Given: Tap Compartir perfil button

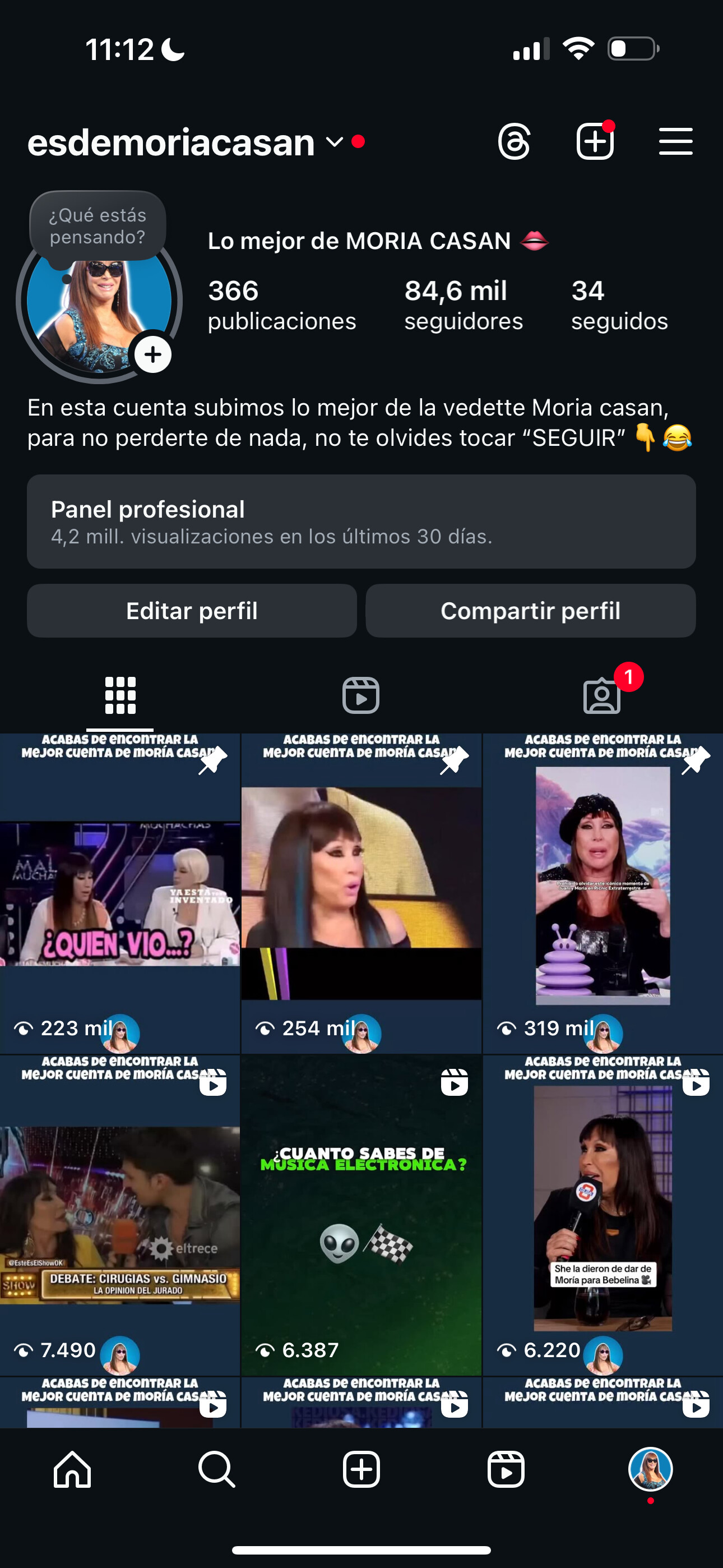Looking at the screenshot, I should (x=531, y=611).
